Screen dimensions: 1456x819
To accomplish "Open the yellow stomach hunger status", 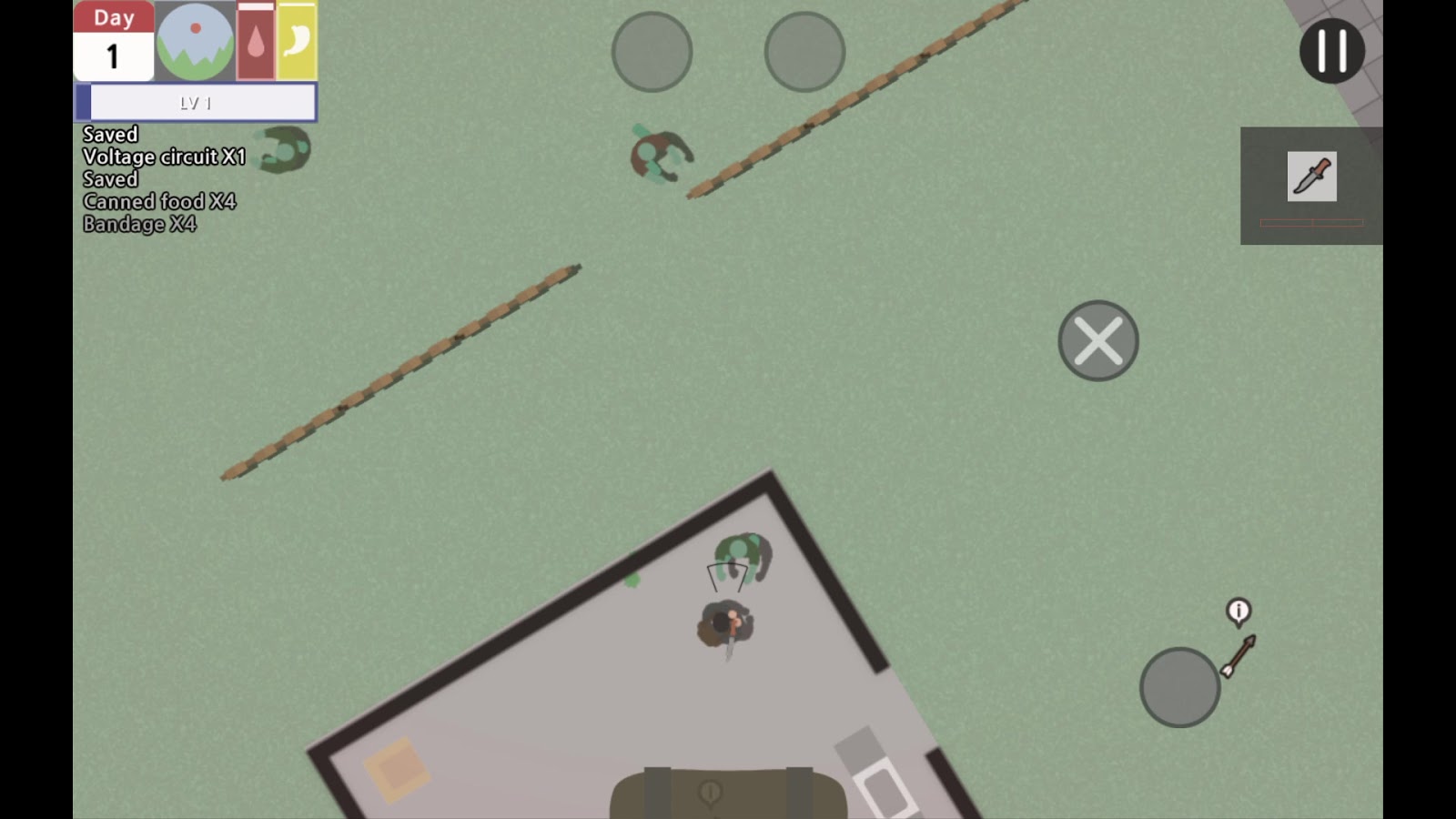I will coord(298,42).
